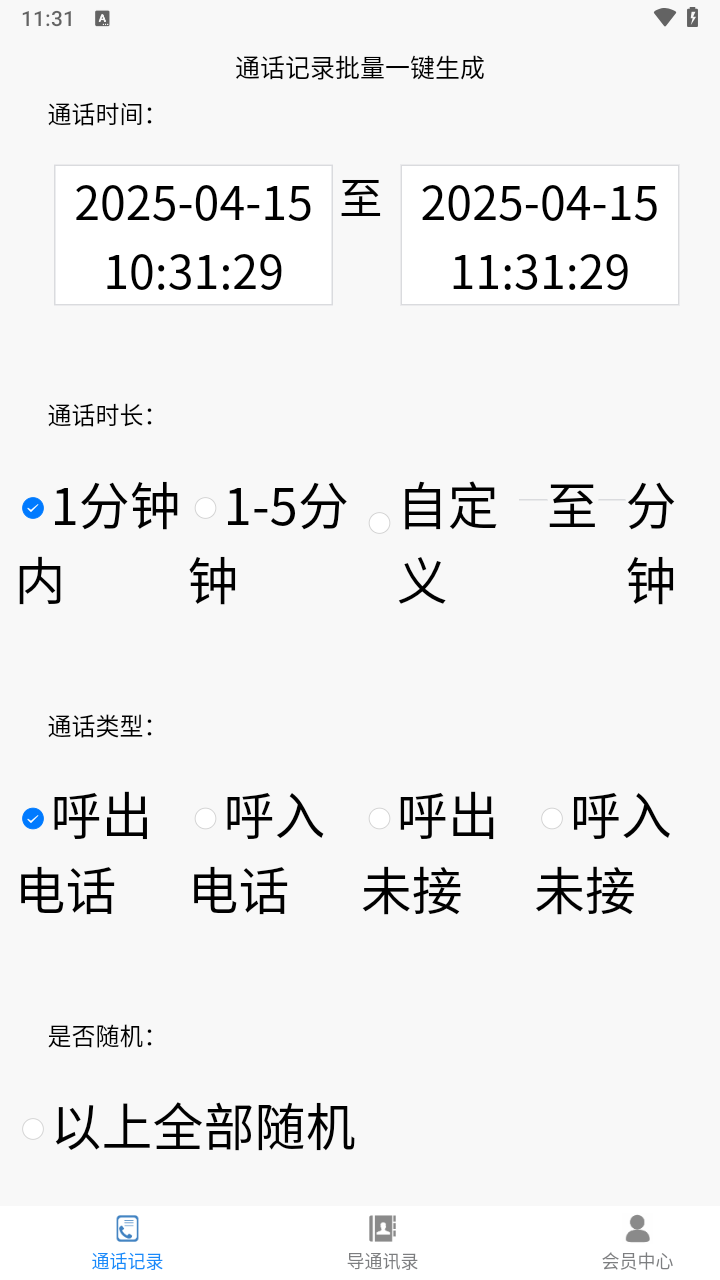Open the 会员中心 tab
The image size is (720, 1280).
[637, 1243]
